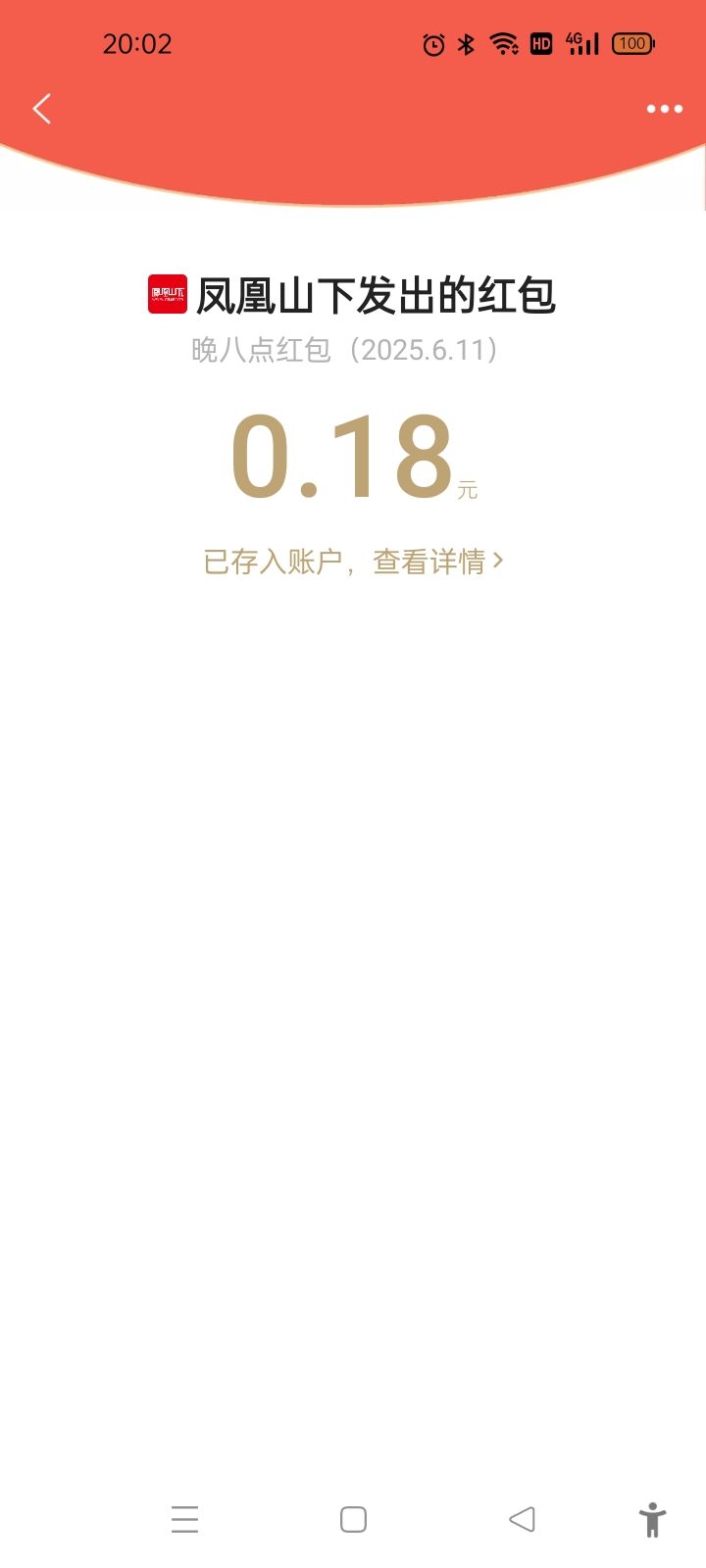Open 已存入账户，查看详情 link
The width and height of the screenshot is (706, 1568).
click(353, 562)
